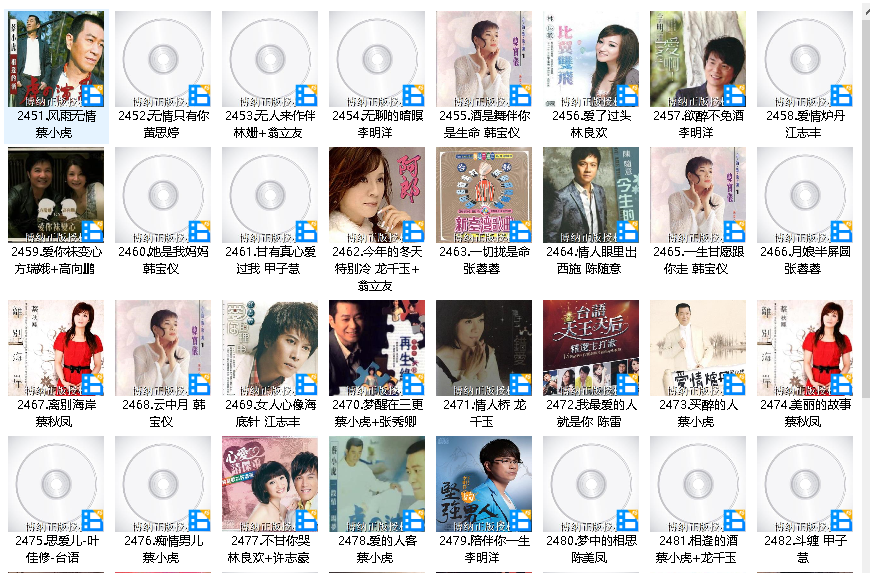Screen dimensions: 870x573
Task: Select item 2452 无情只有你 黄思婷
Action: click(x=162, y=59)
